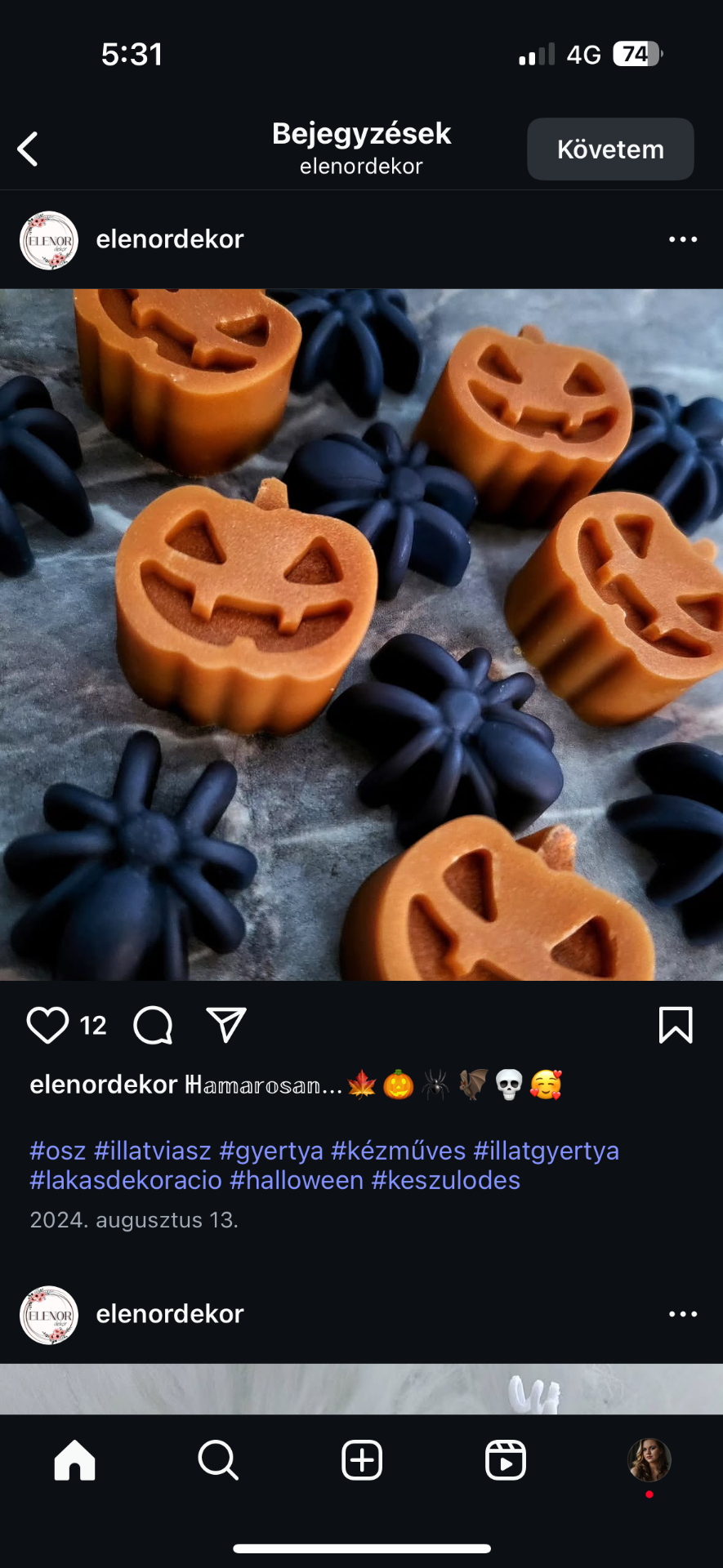View the 12 likes list

[x=93, y=1026]
